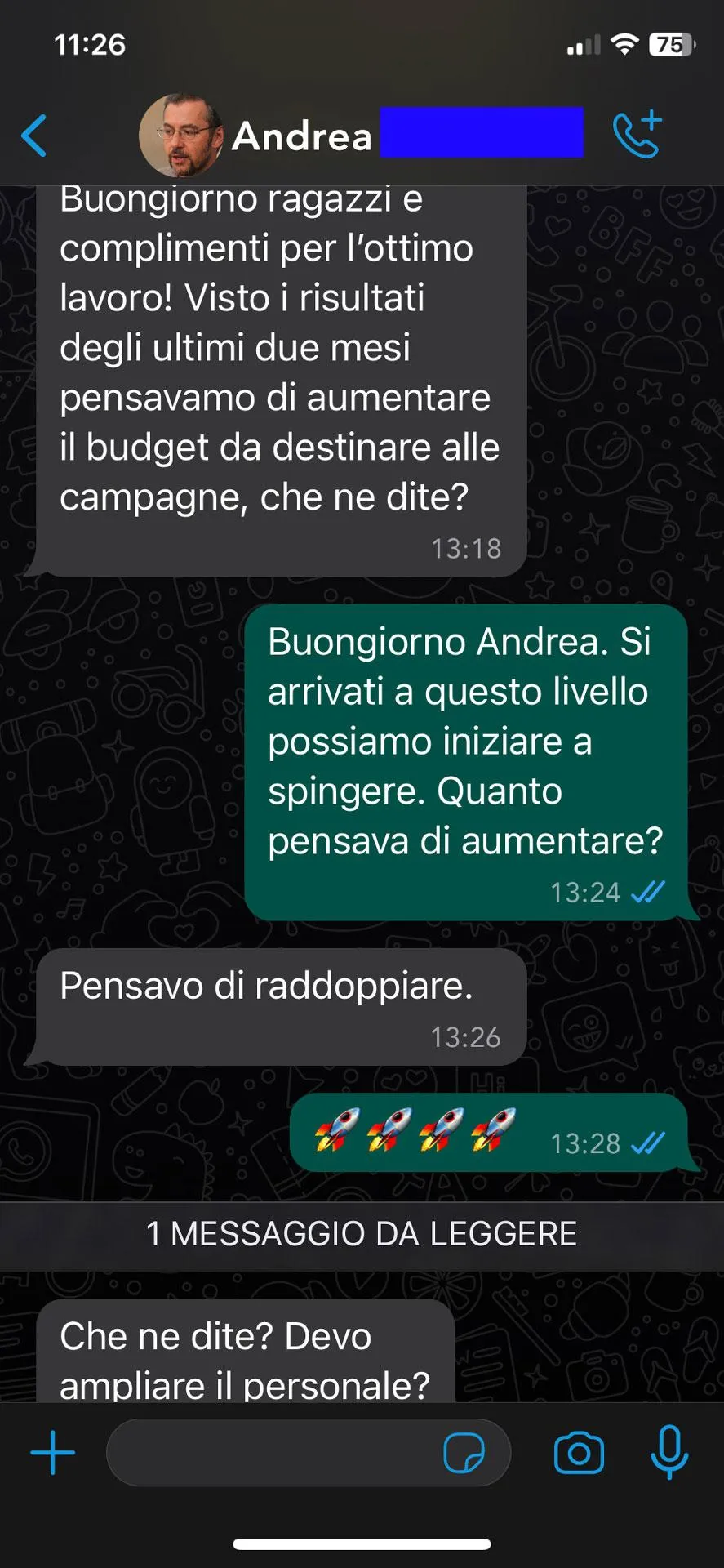Open Andrea's contact info from the header

click(362, 136)
